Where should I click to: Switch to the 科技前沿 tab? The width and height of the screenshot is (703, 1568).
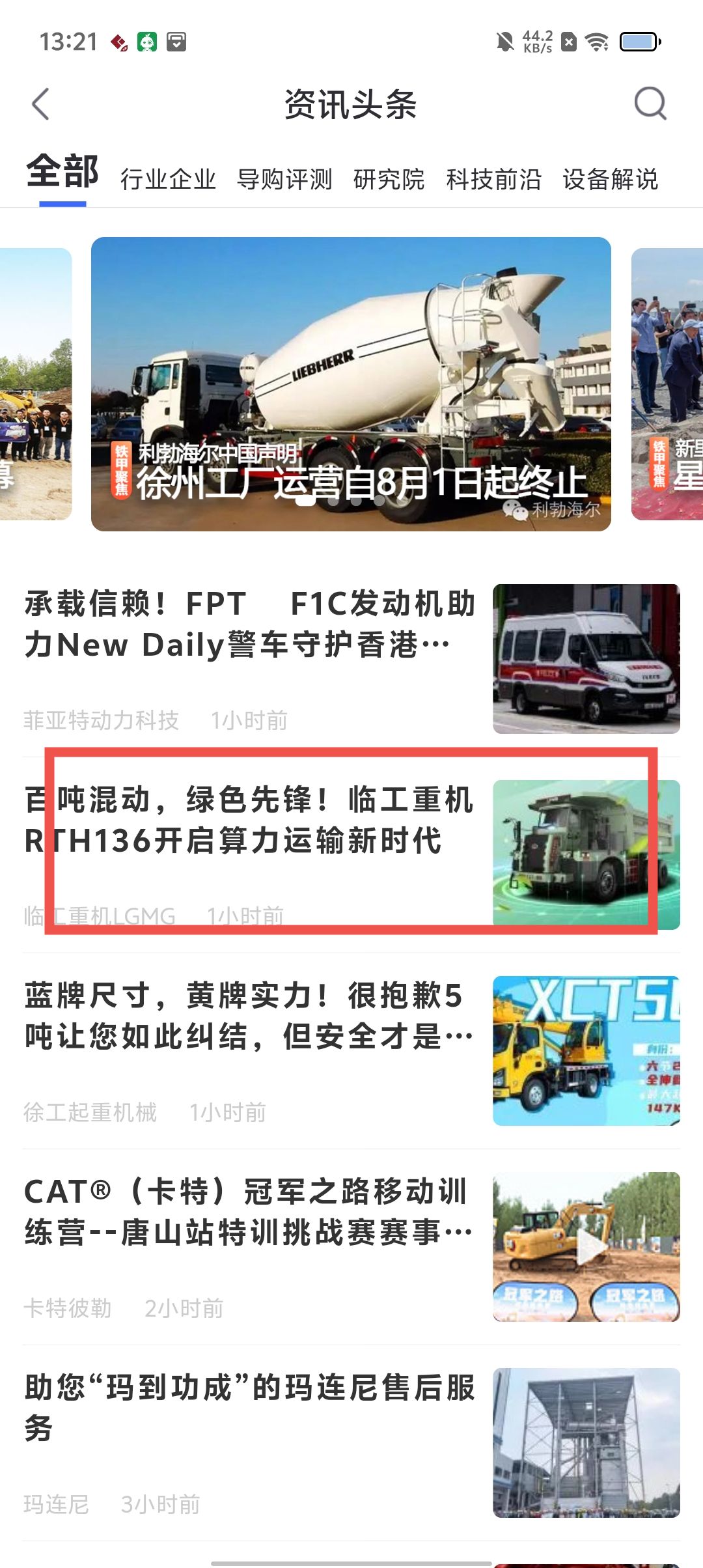click(x=493, y=179)
